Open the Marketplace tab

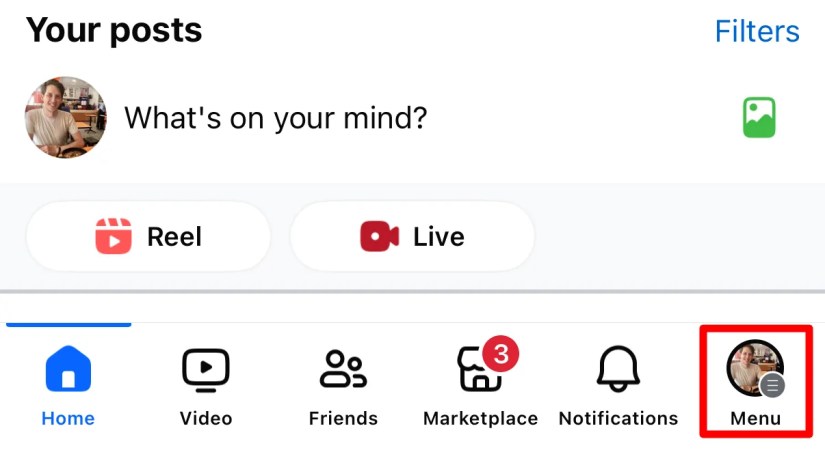point(480,385)
